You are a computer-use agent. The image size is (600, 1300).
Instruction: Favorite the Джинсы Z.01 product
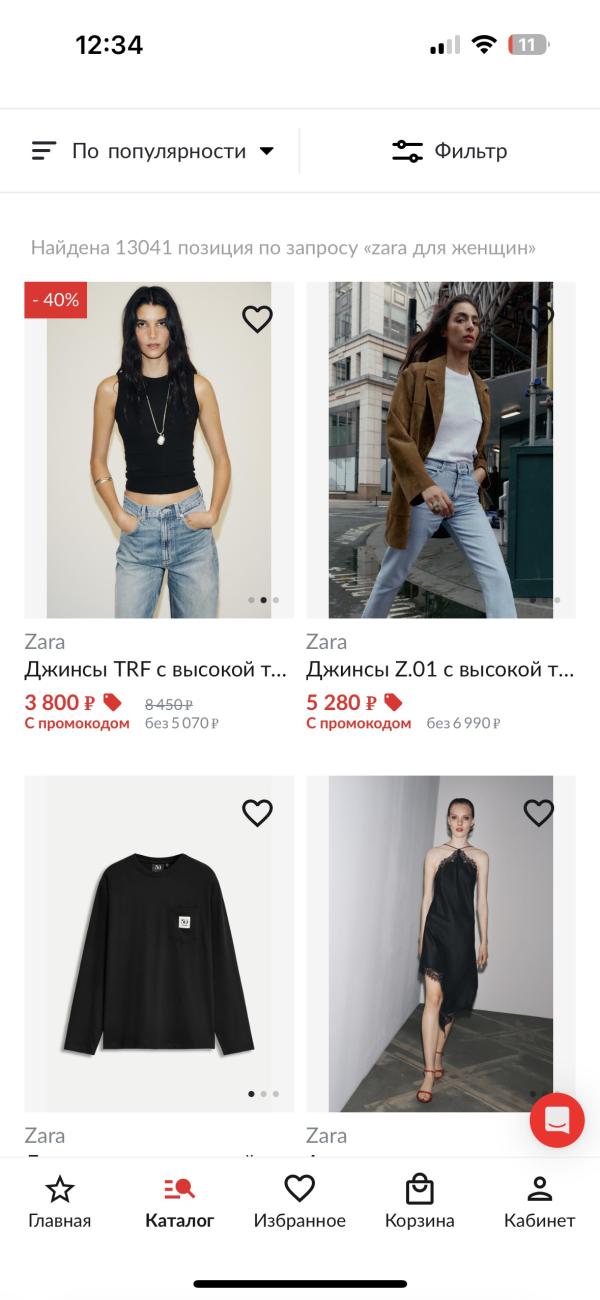coord(539,319)
